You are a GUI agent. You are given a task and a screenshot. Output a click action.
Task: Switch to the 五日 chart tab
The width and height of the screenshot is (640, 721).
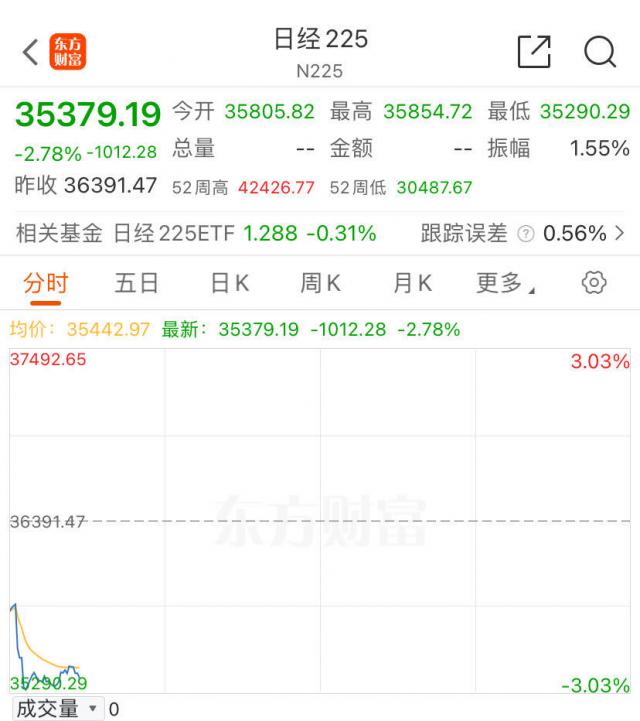(137, 284)
